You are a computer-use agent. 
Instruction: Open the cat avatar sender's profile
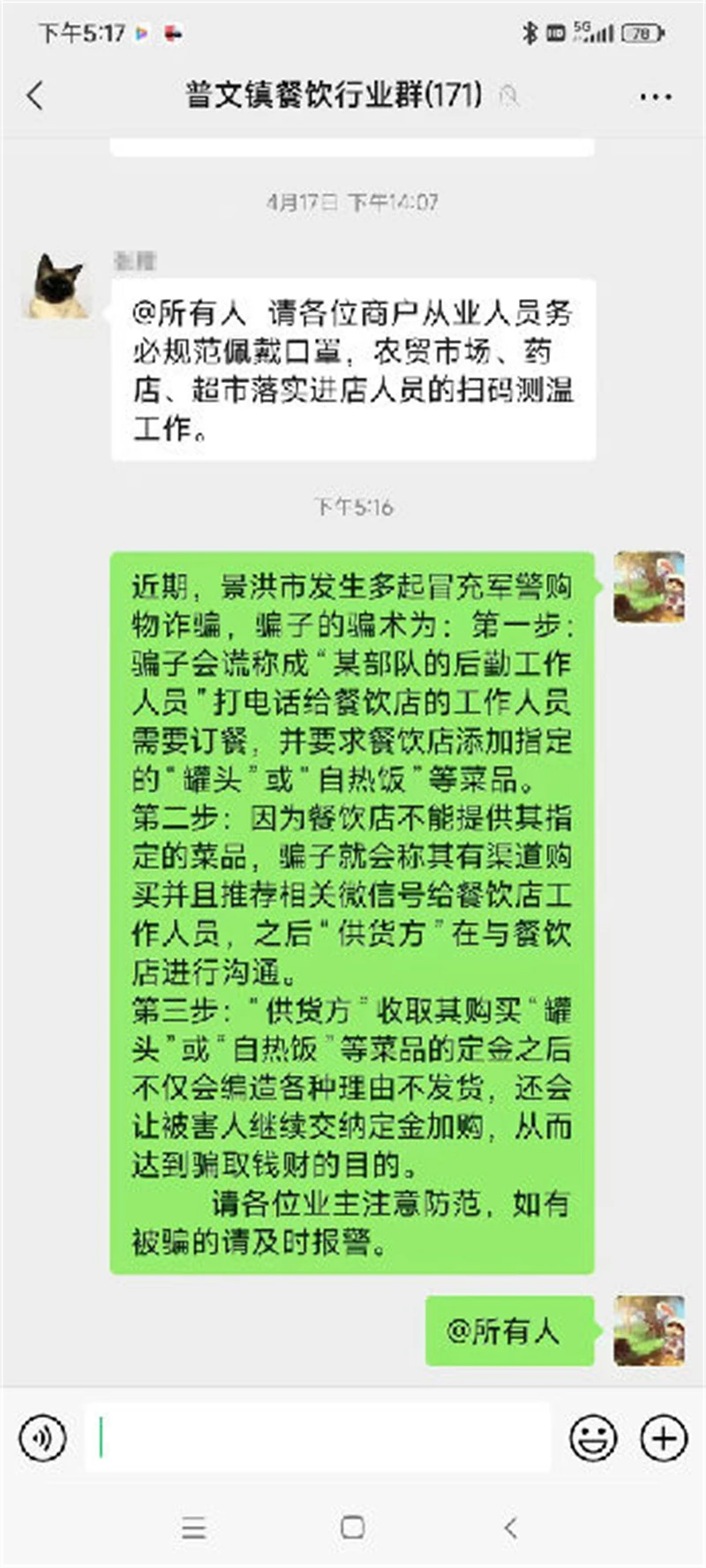[x=56, y=285]
